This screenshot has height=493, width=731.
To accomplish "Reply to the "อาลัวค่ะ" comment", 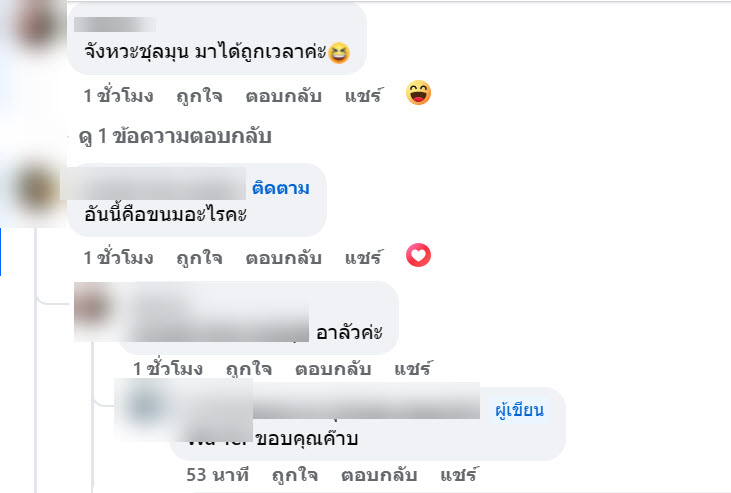I will point(332,369).
